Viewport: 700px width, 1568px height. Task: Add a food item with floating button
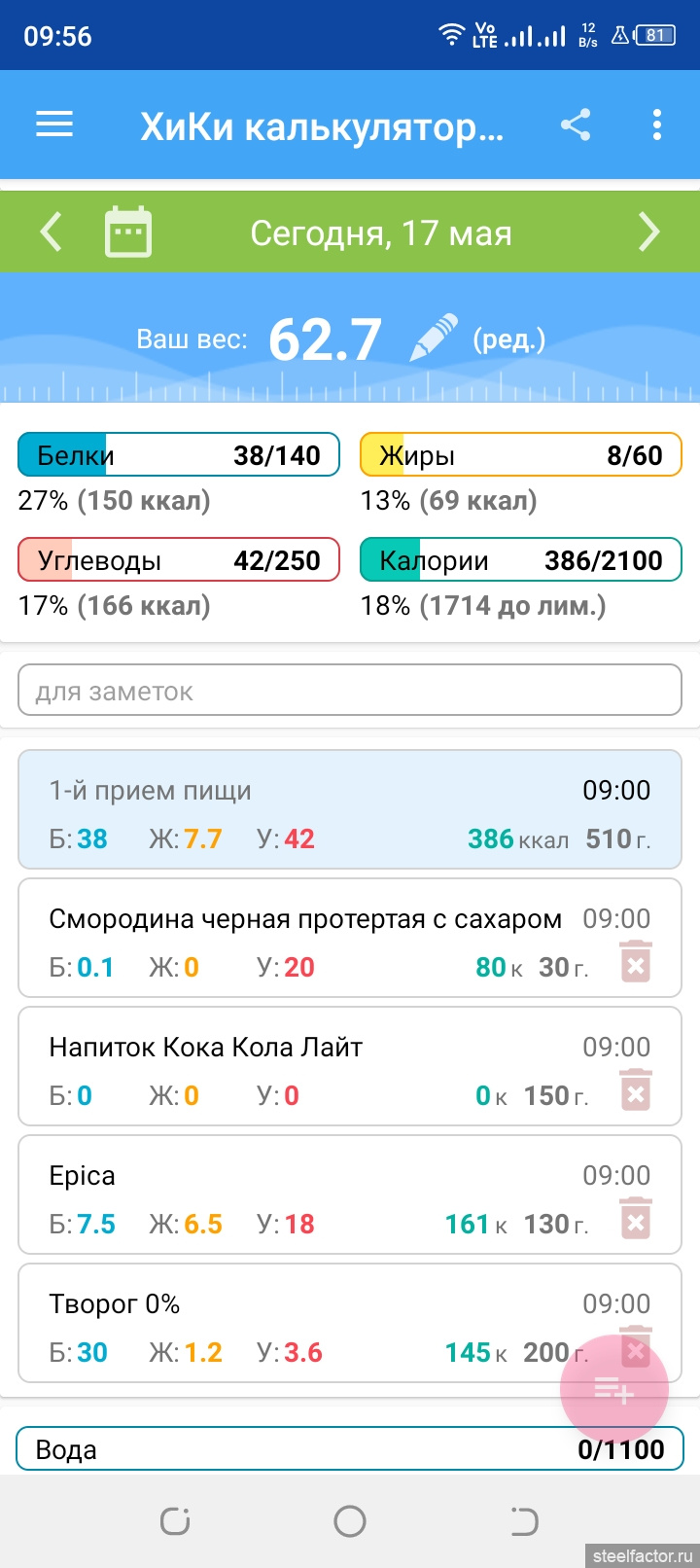[x=614, y=1391]
